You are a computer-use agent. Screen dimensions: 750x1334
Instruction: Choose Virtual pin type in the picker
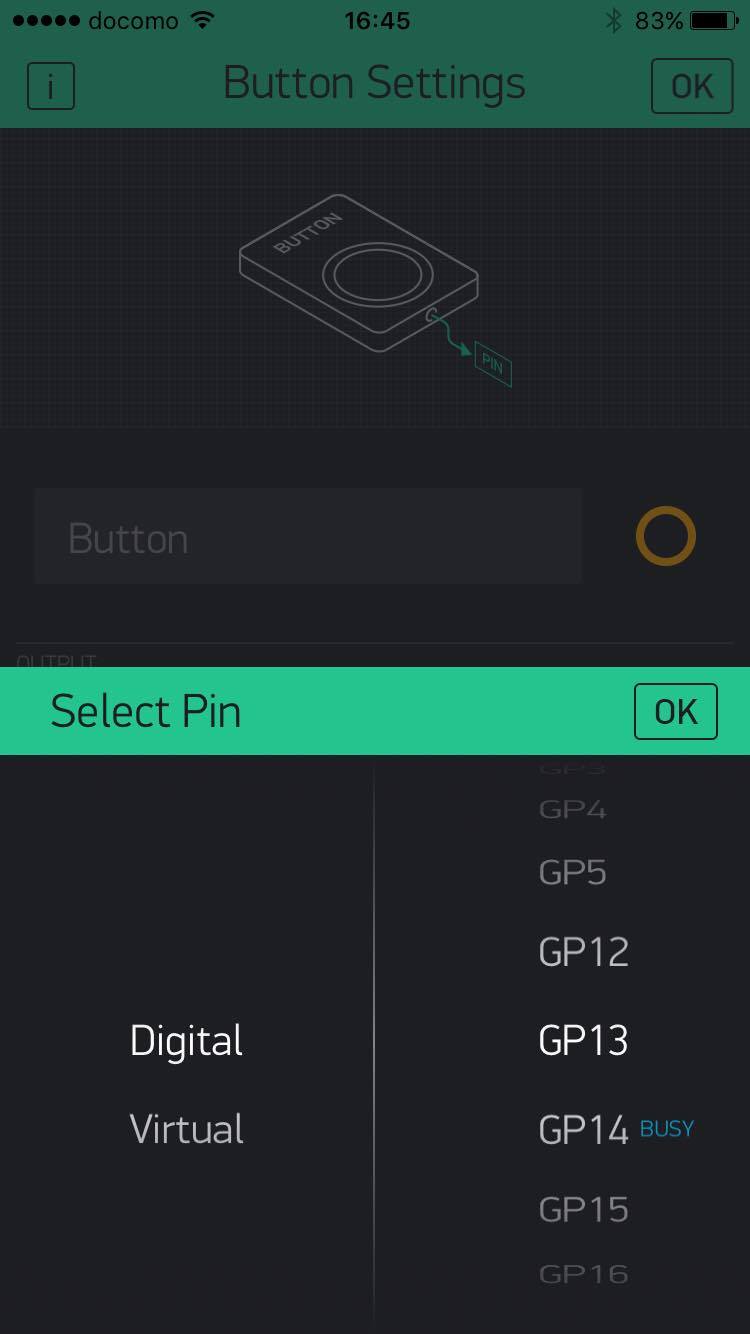pos(187,1129)
